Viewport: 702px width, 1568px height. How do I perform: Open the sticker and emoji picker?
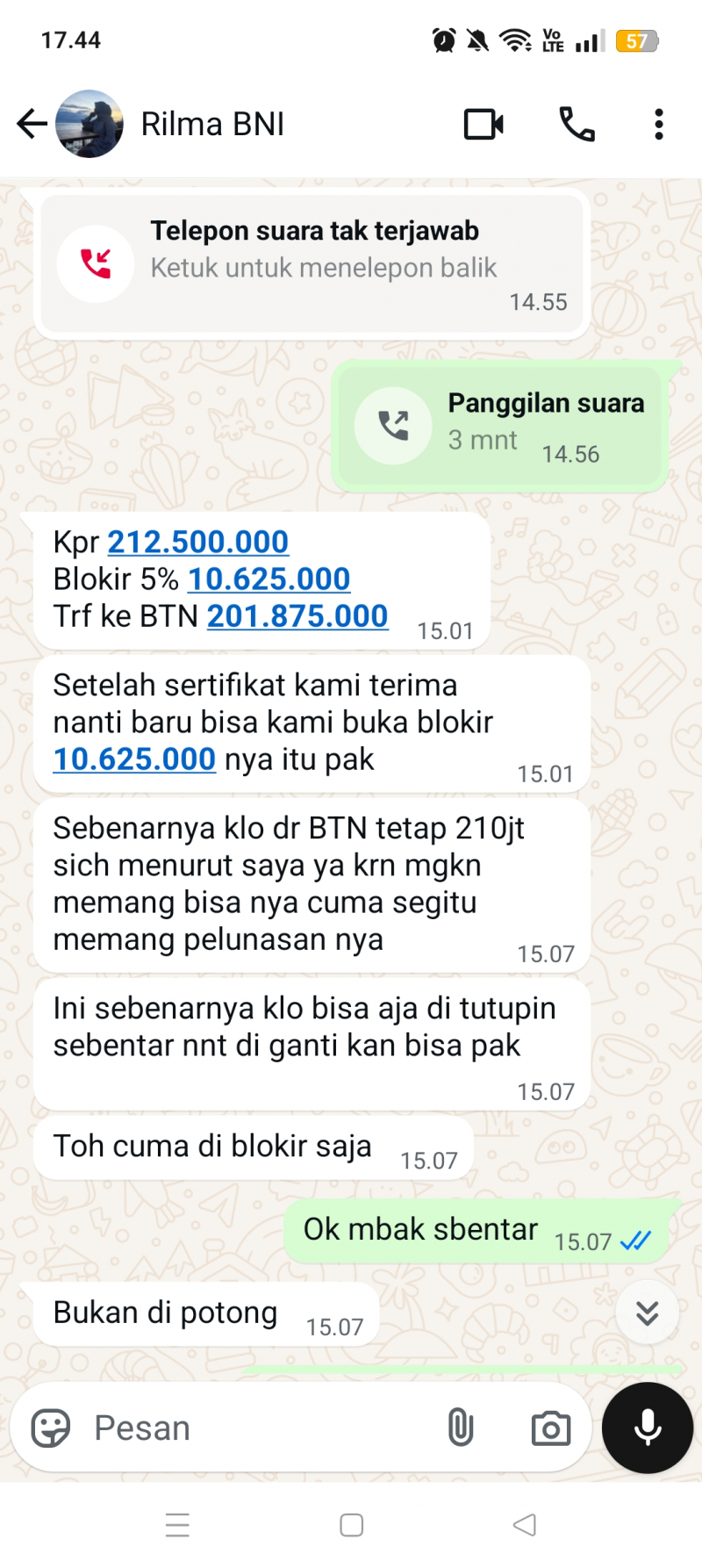[x=50, y=1428]
